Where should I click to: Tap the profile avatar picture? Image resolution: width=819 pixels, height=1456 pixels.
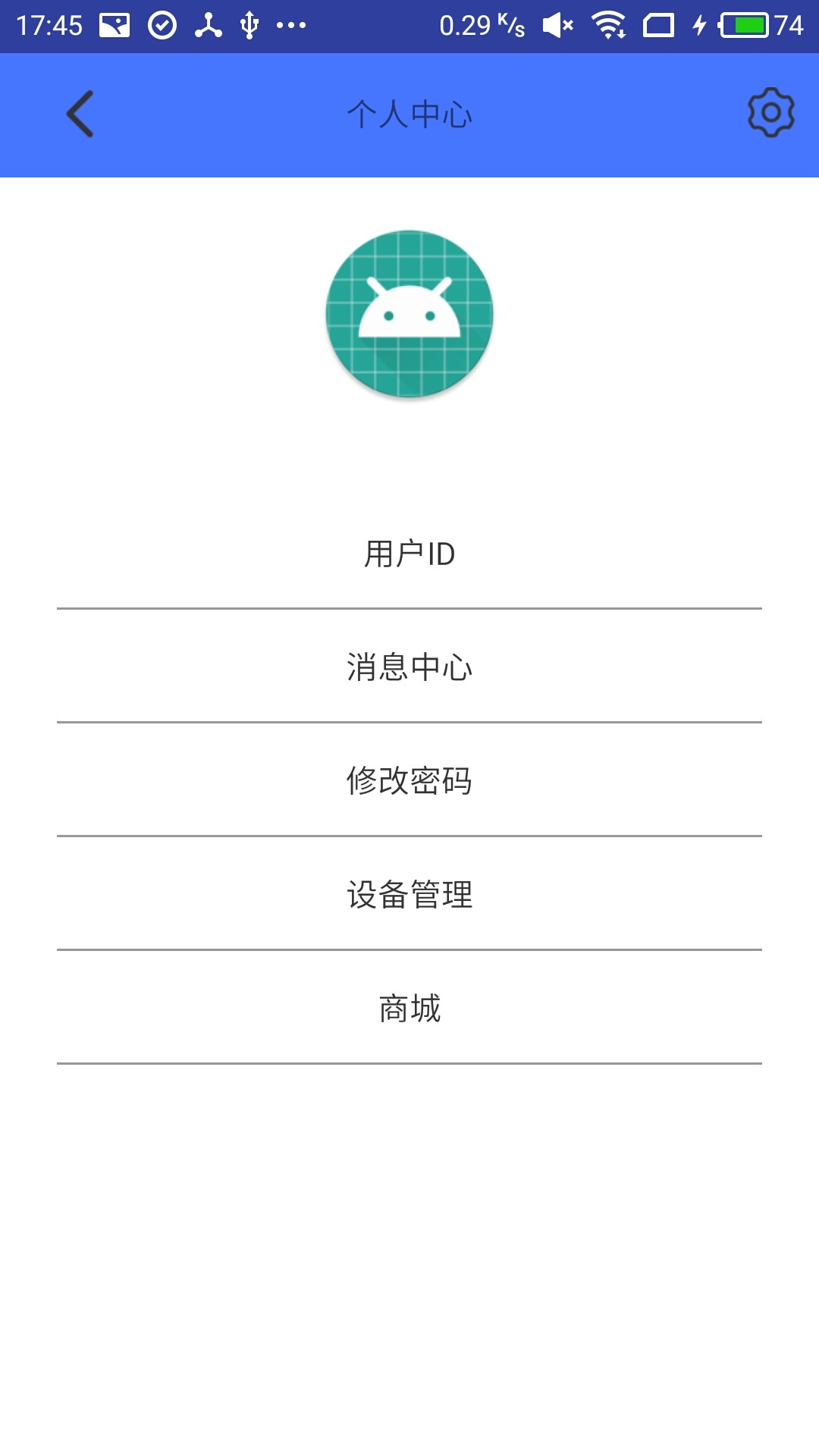[x=409, y=314]
